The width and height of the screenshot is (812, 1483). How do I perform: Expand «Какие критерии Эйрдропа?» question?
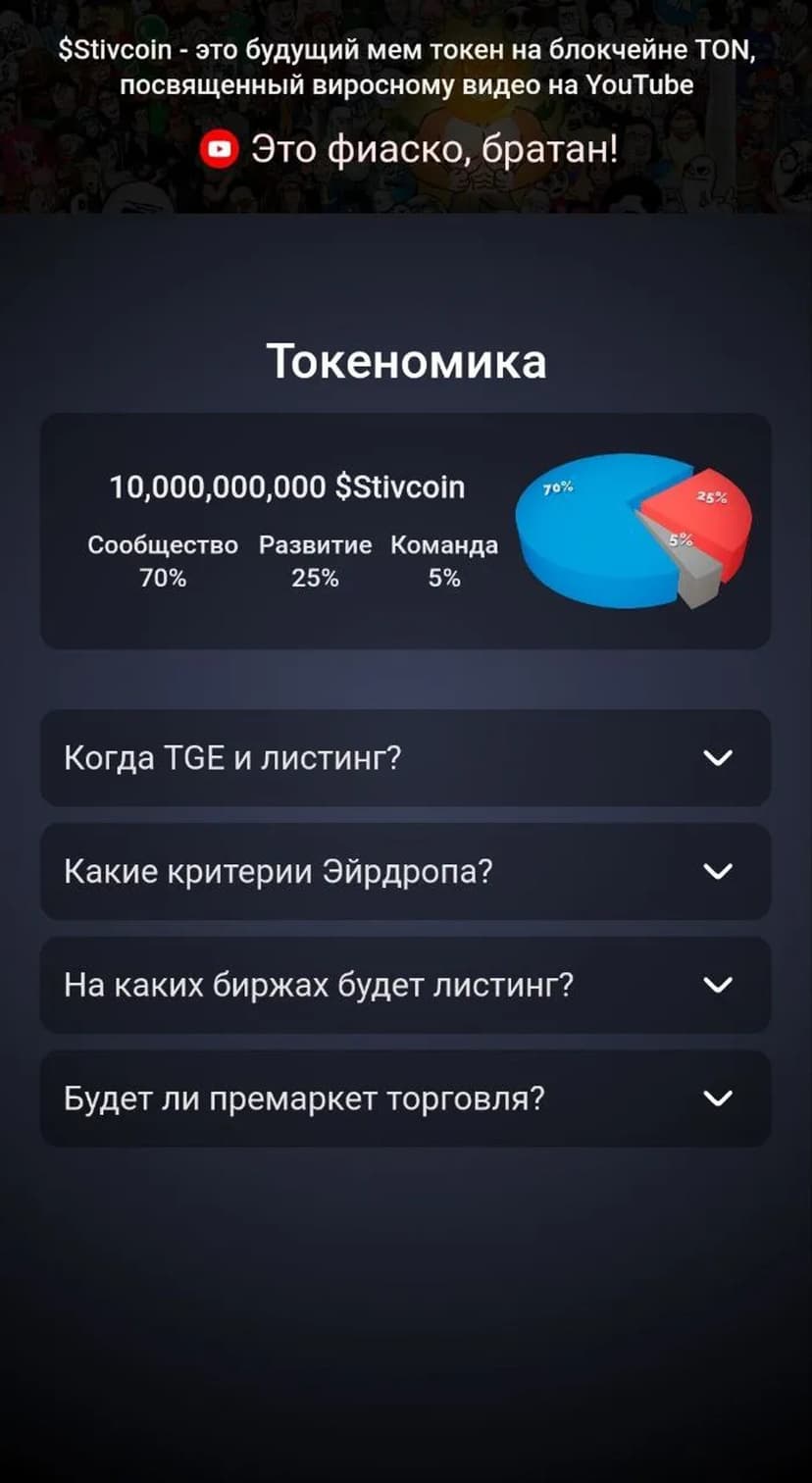tap(405, 871)
